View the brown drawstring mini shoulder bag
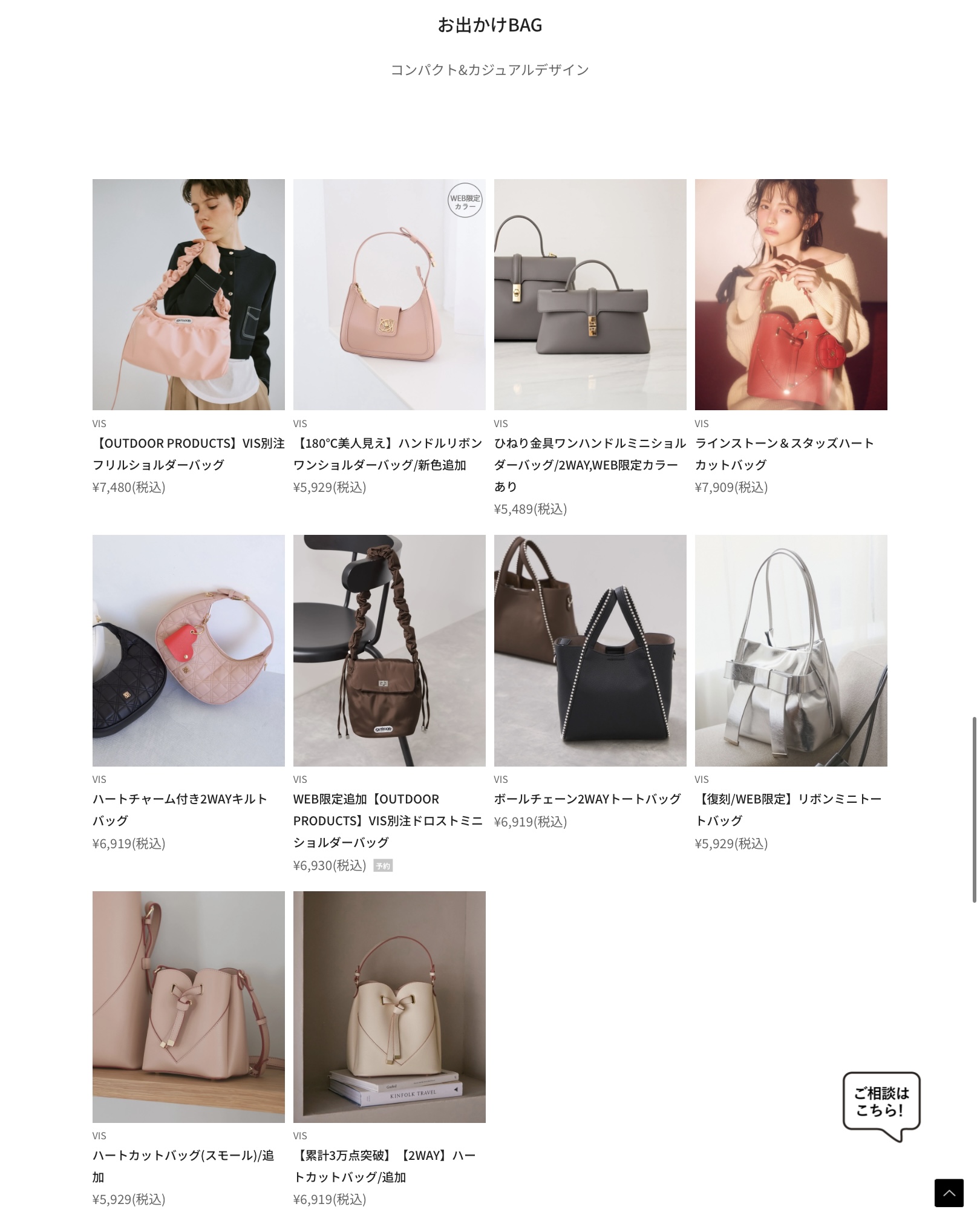Screen dimensions: 980x1224 point(389,650)
